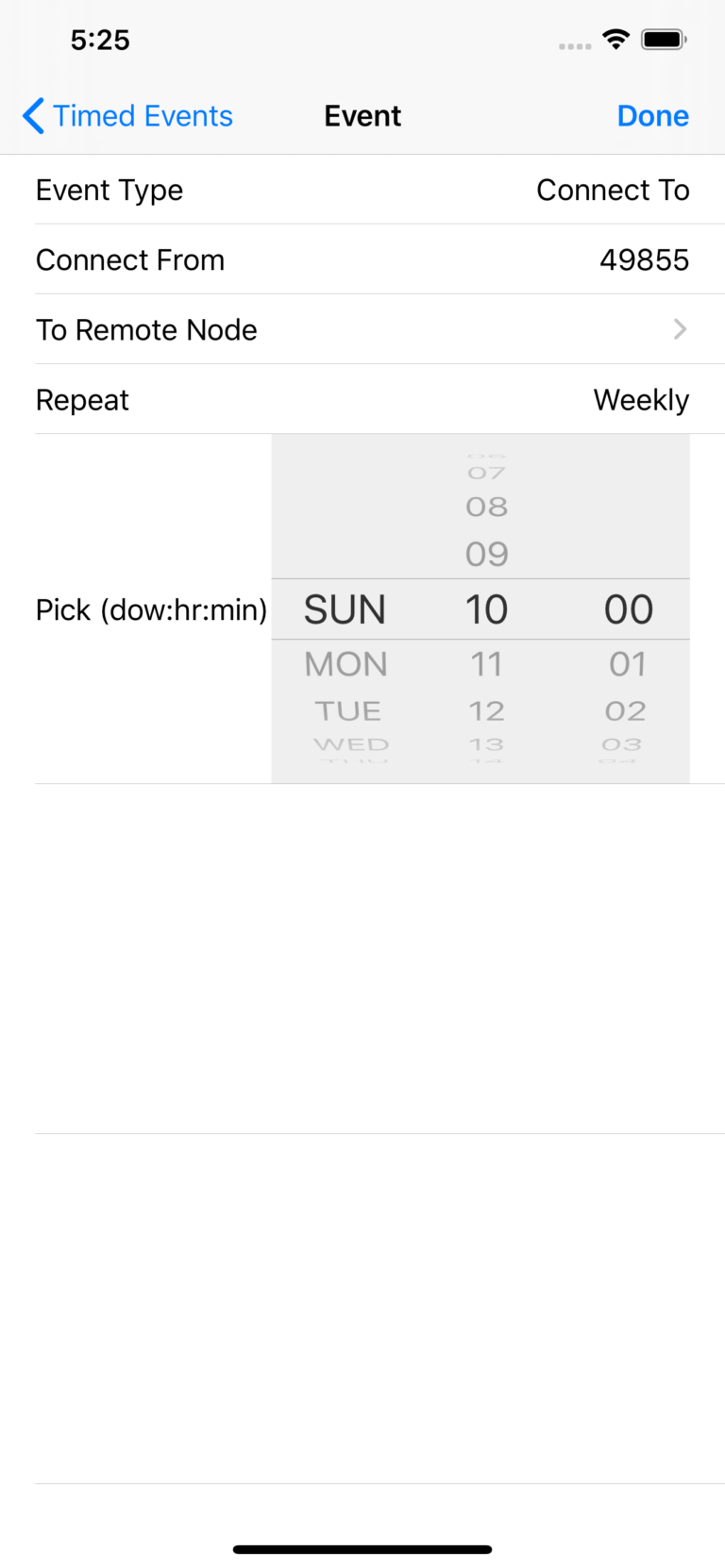Tap the Event title in the navigation bar
Viewport: 725px width, 1568px height.
(x=362, y=115)
